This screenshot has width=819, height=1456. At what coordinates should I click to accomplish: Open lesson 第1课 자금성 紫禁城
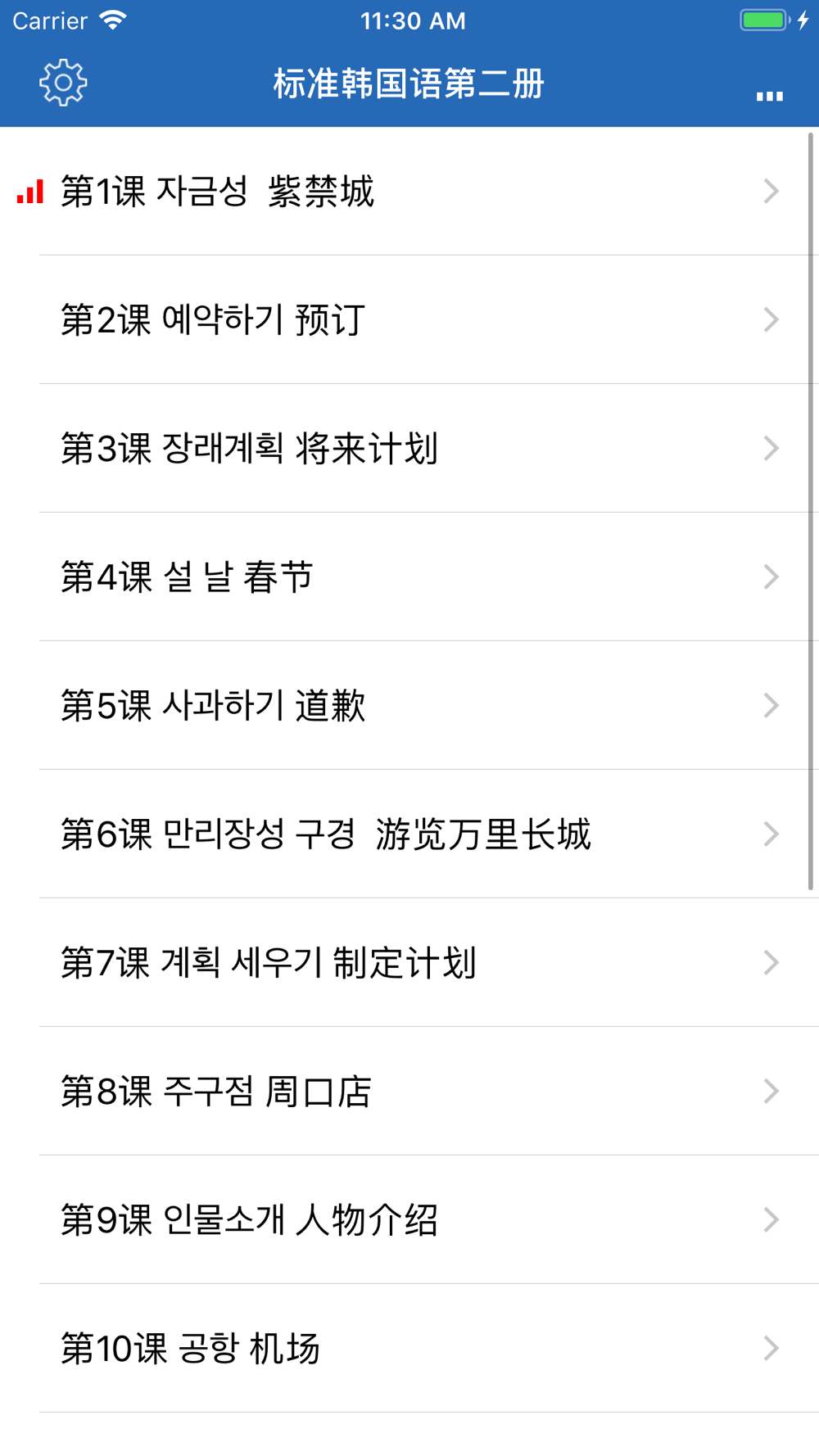(x=409, y=192)
